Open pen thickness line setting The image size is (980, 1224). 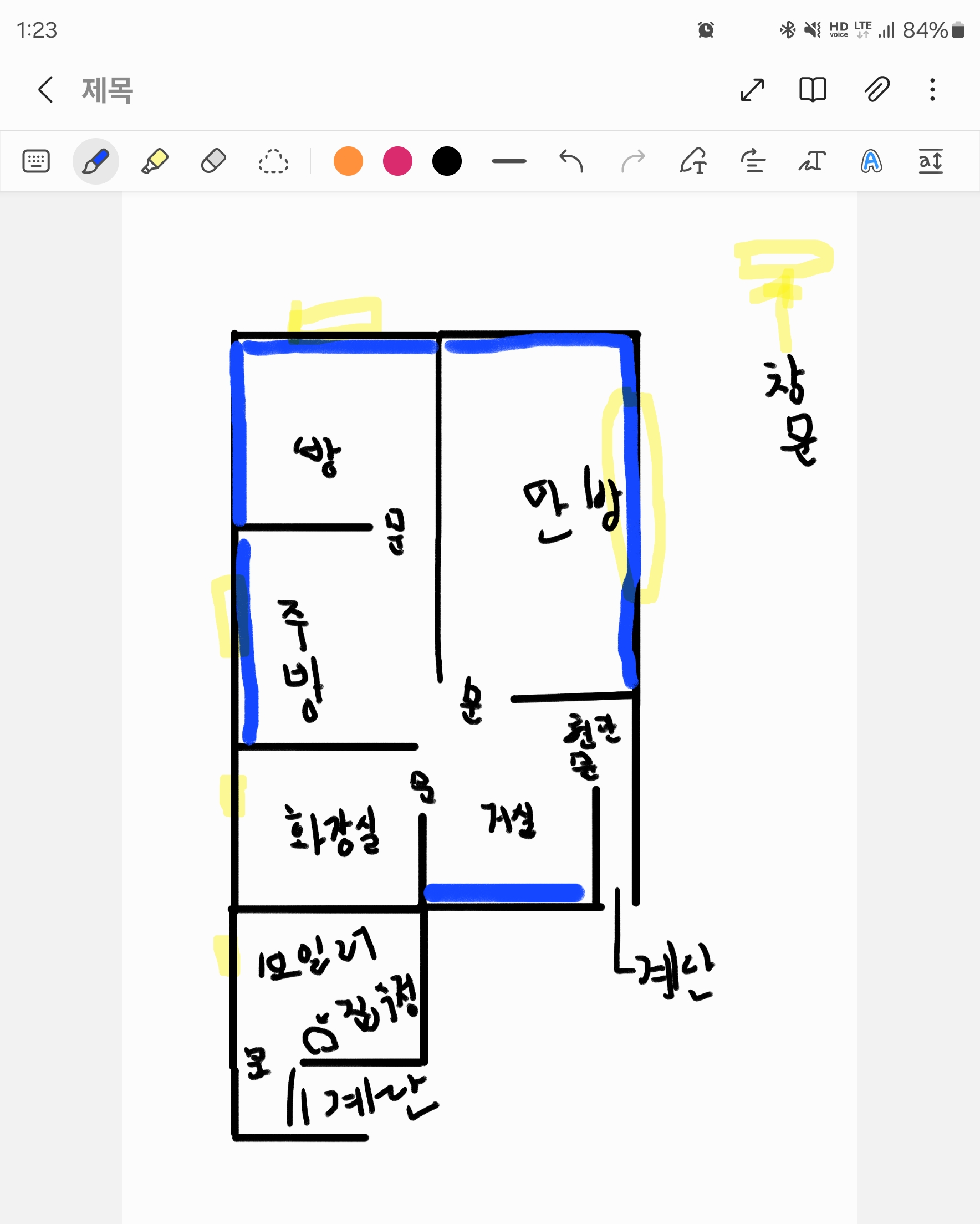pos(509,161)
